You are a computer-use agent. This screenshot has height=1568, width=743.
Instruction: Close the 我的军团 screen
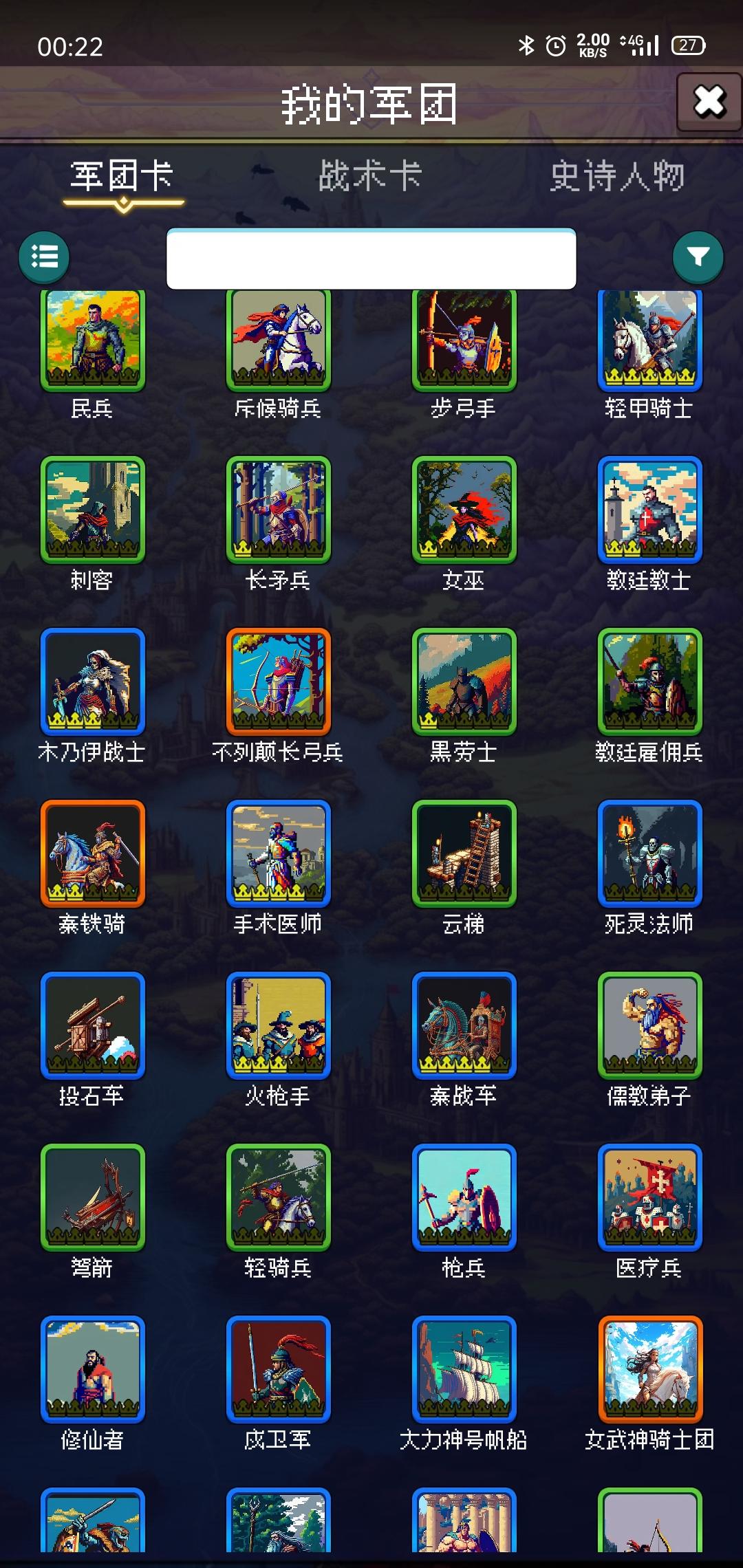click(x=709, y=102)
